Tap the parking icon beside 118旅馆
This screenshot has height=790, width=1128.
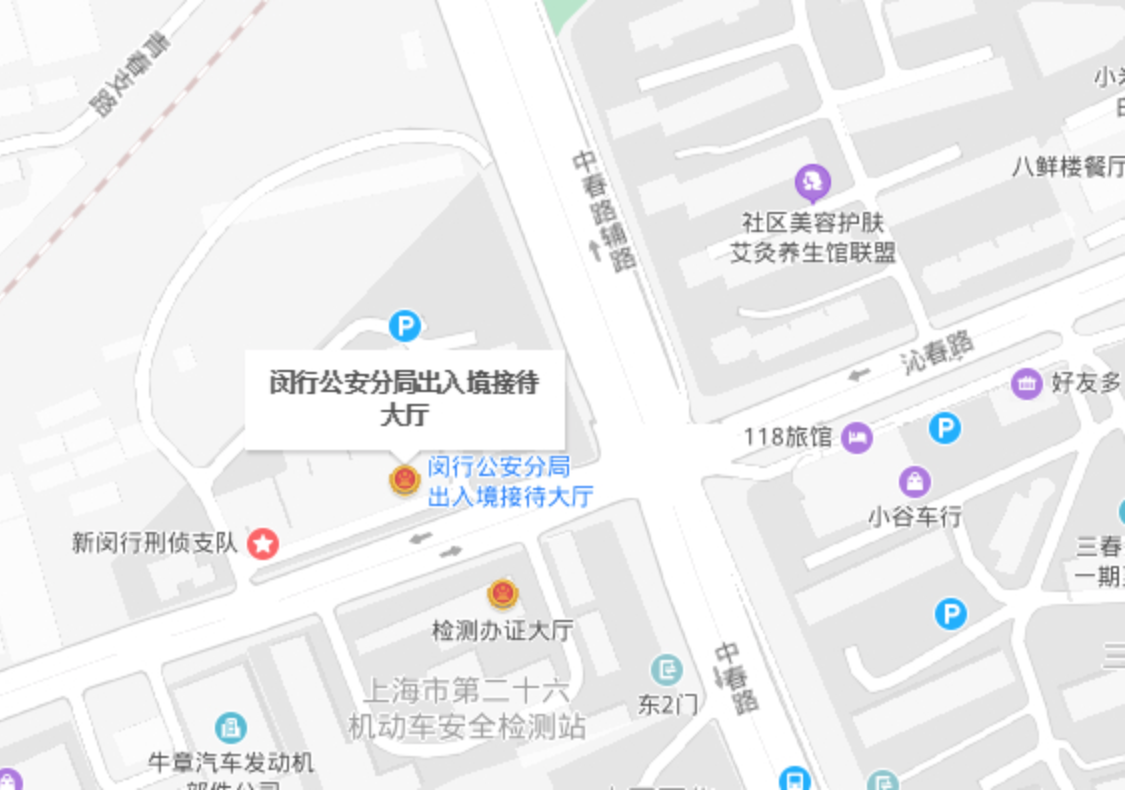coord(944,429)
